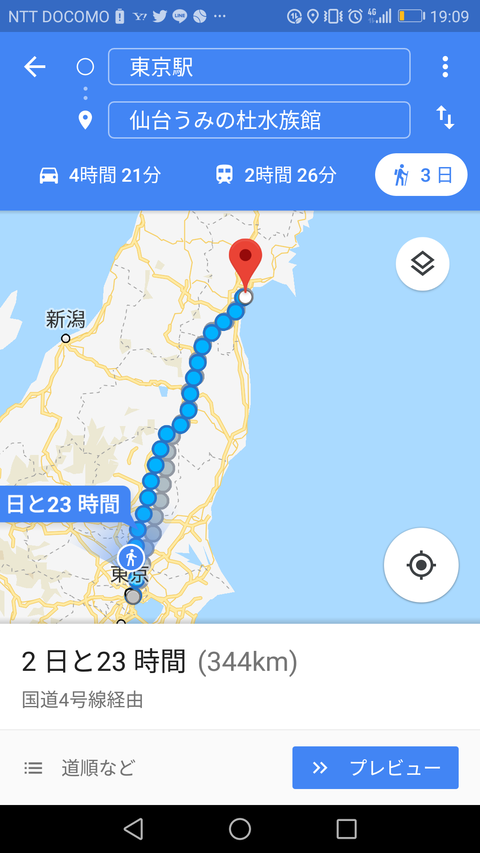Select the walking route 3日 tab
Image resolution: width=480 pixels, height=853 pixels.
pos(421,175)
